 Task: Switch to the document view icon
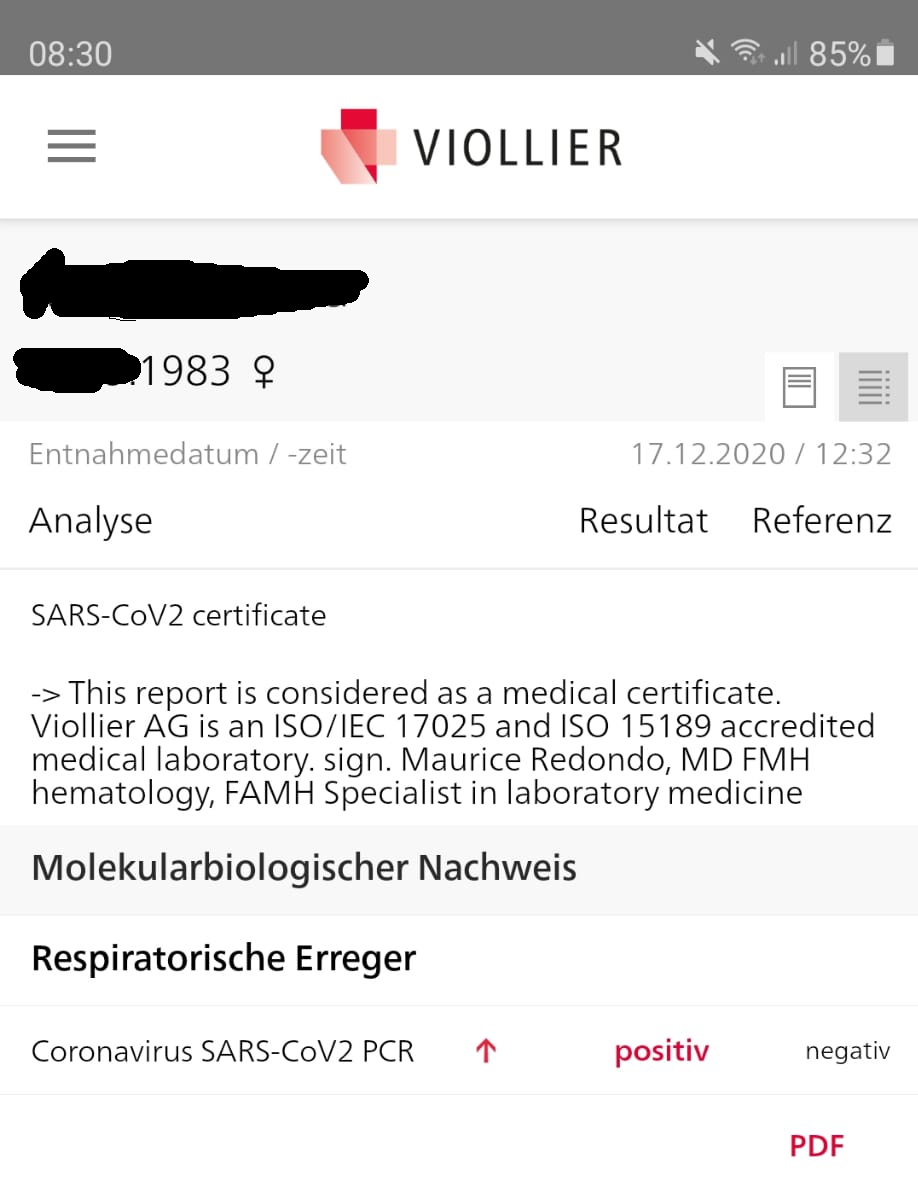click(x=799, y=387)
